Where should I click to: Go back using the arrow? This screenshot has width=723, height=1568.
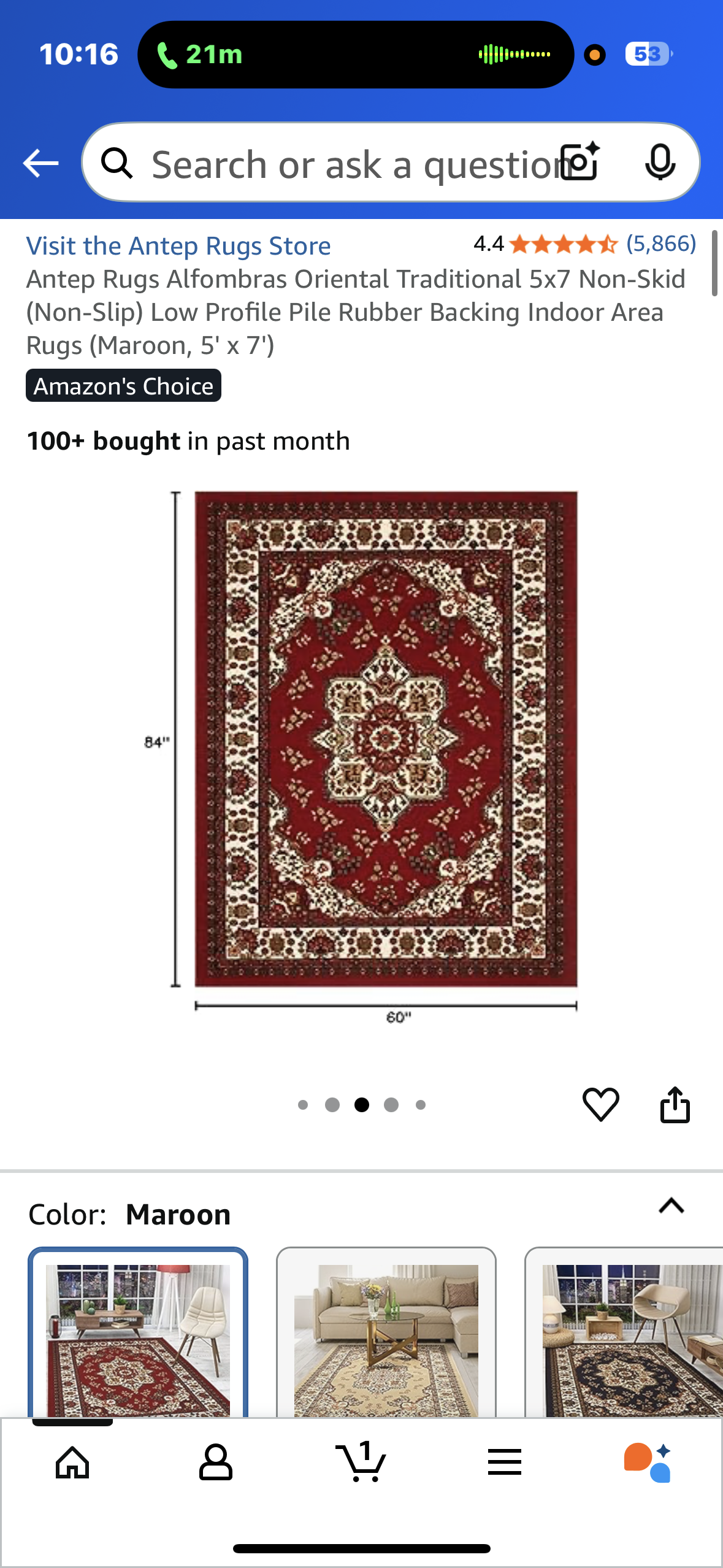(x=40, y=163)
